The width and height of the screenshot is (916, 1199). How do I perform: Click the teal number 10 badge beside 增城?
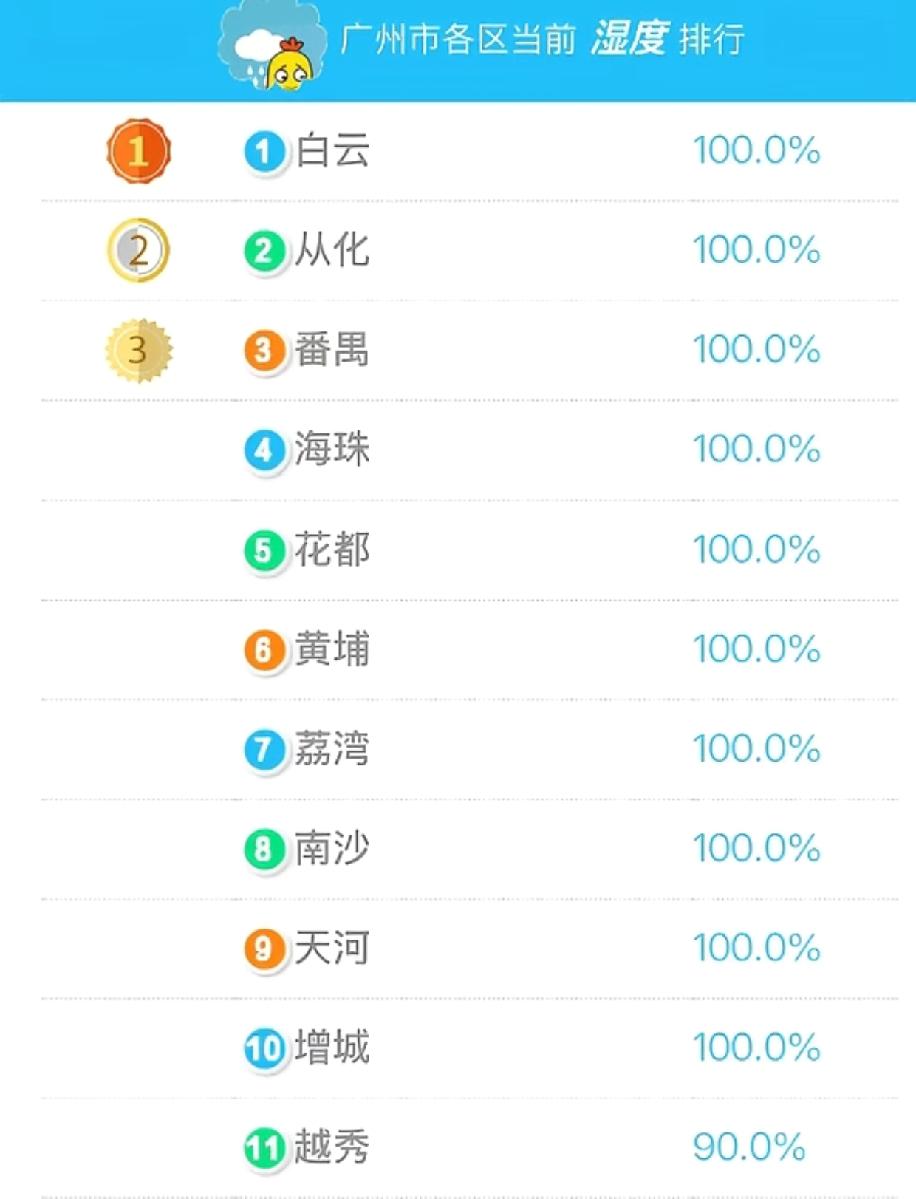tap(263, 1049)
